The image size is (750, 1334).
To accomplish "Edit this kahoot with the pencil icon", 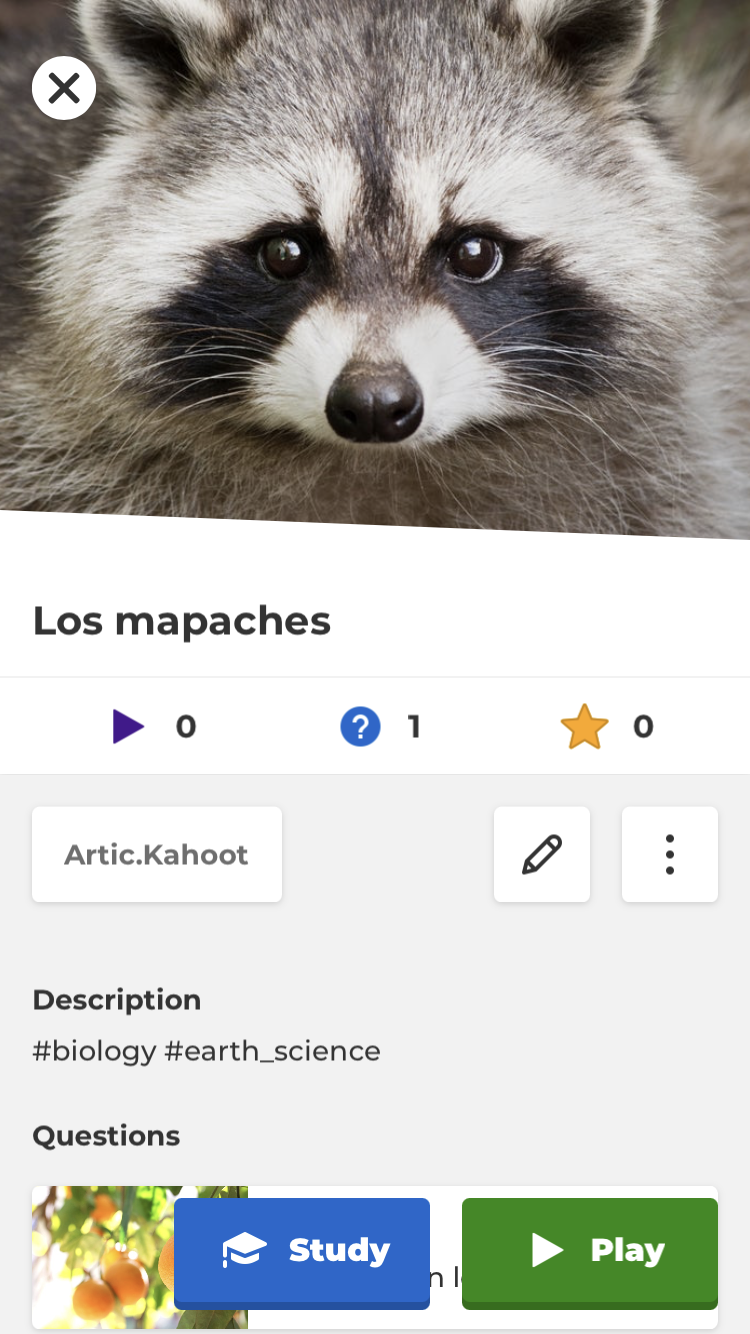I will 542,855.
